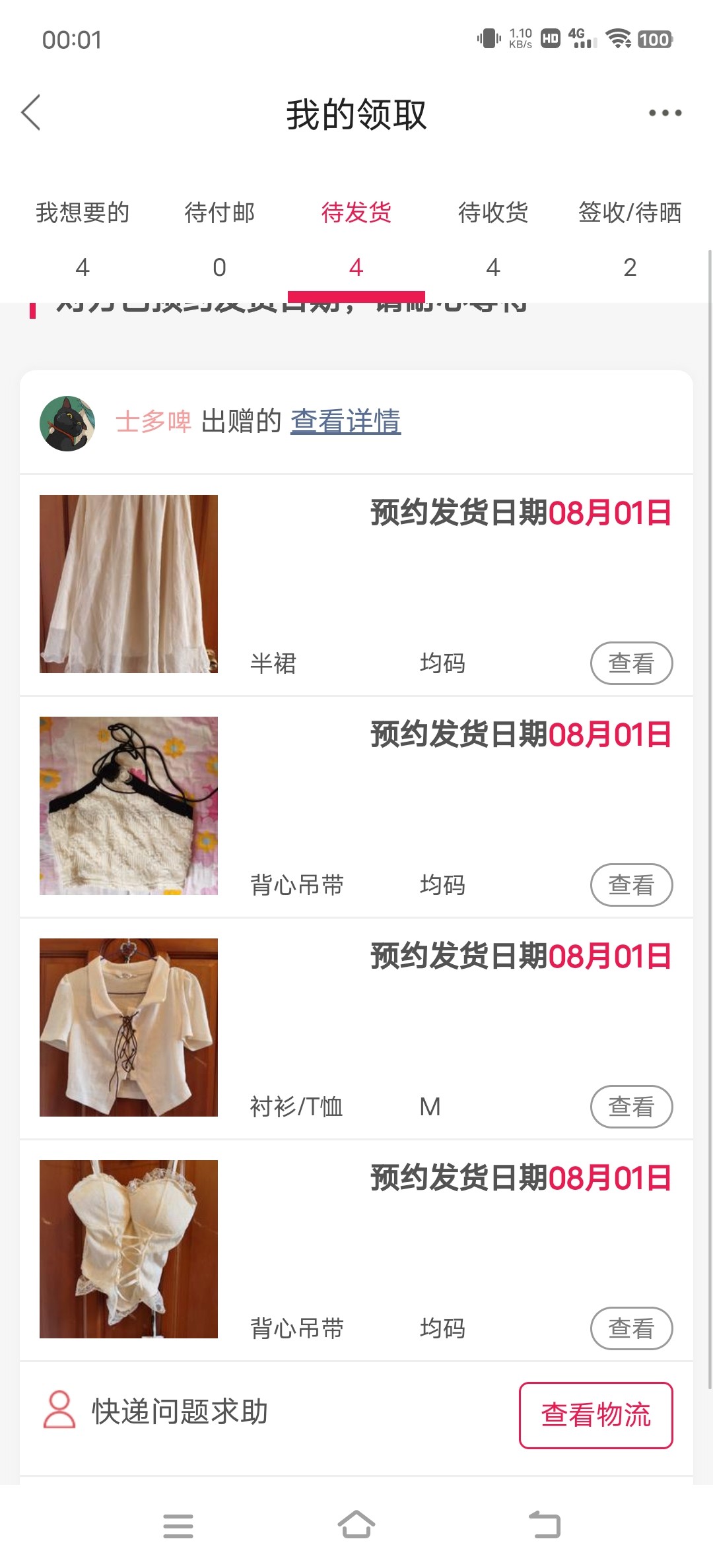Open the 半裙 skirt photo
This screenshot has height=1568, width=713.
[129, 583]
